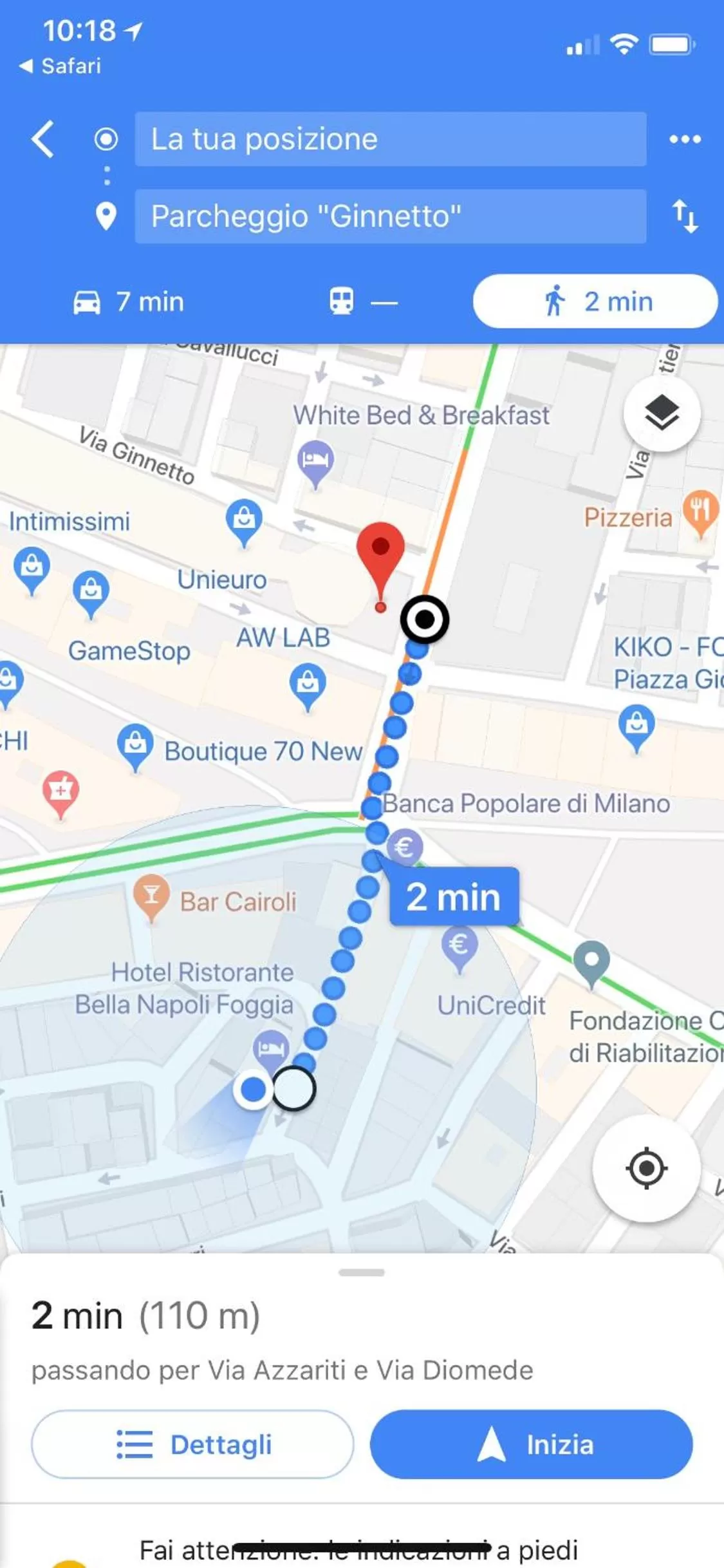724x1568 pixels.
Task: Swap origin and destination
Action: [x=685, y=216]
